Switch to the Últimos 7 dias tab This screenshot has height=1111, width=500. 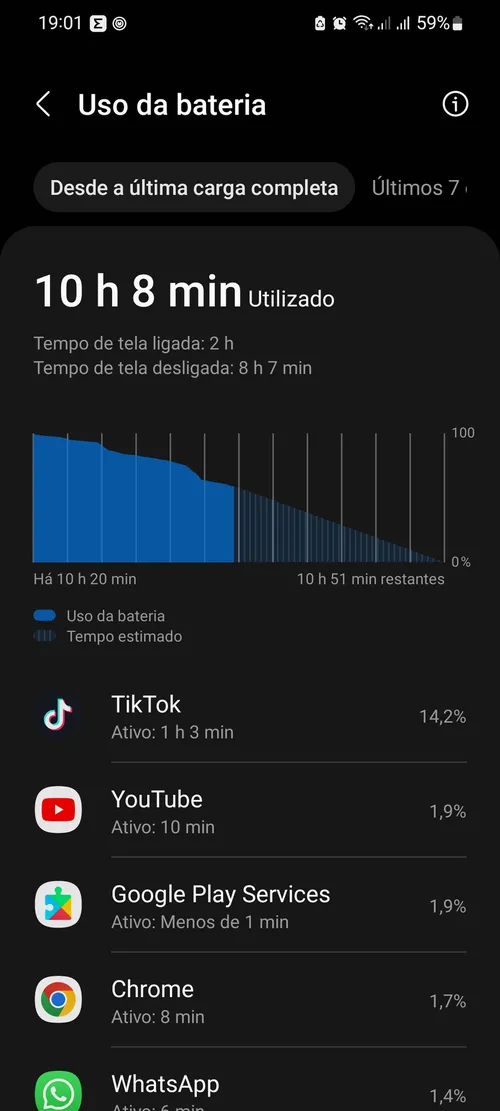pos(419,188)
